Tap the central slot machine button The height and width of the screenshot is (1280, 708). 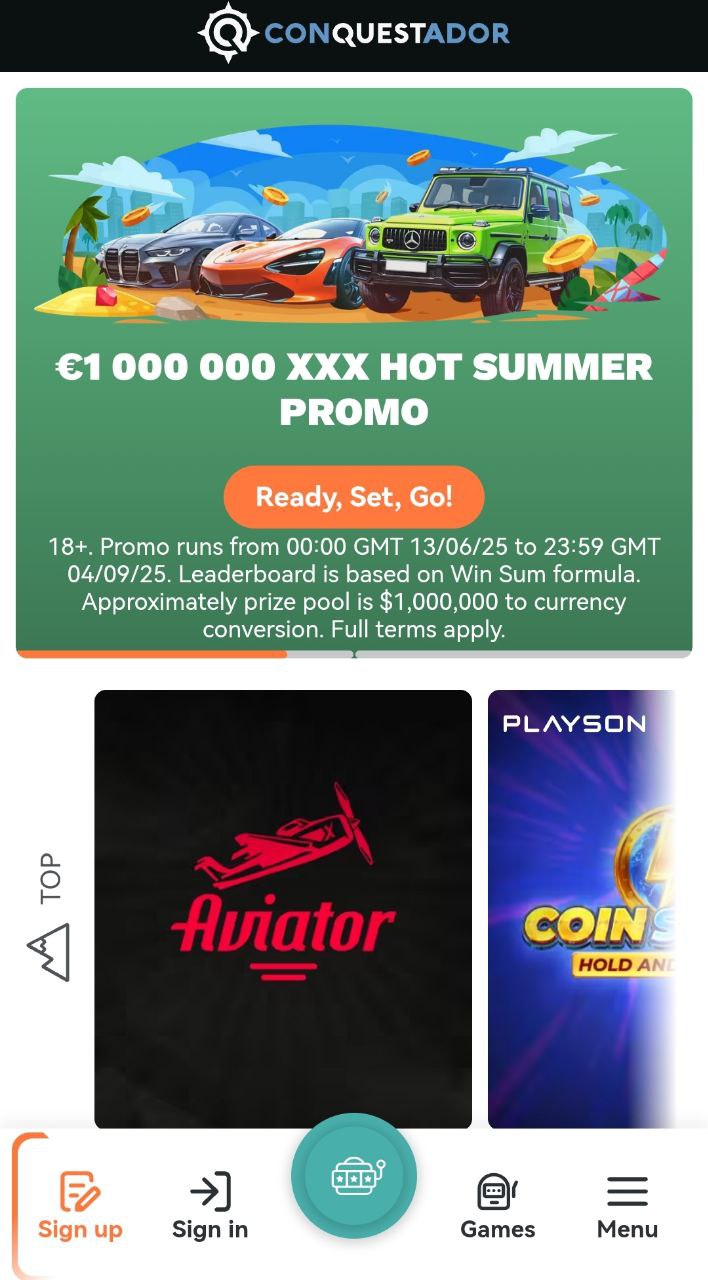[x=354, y=1176]
